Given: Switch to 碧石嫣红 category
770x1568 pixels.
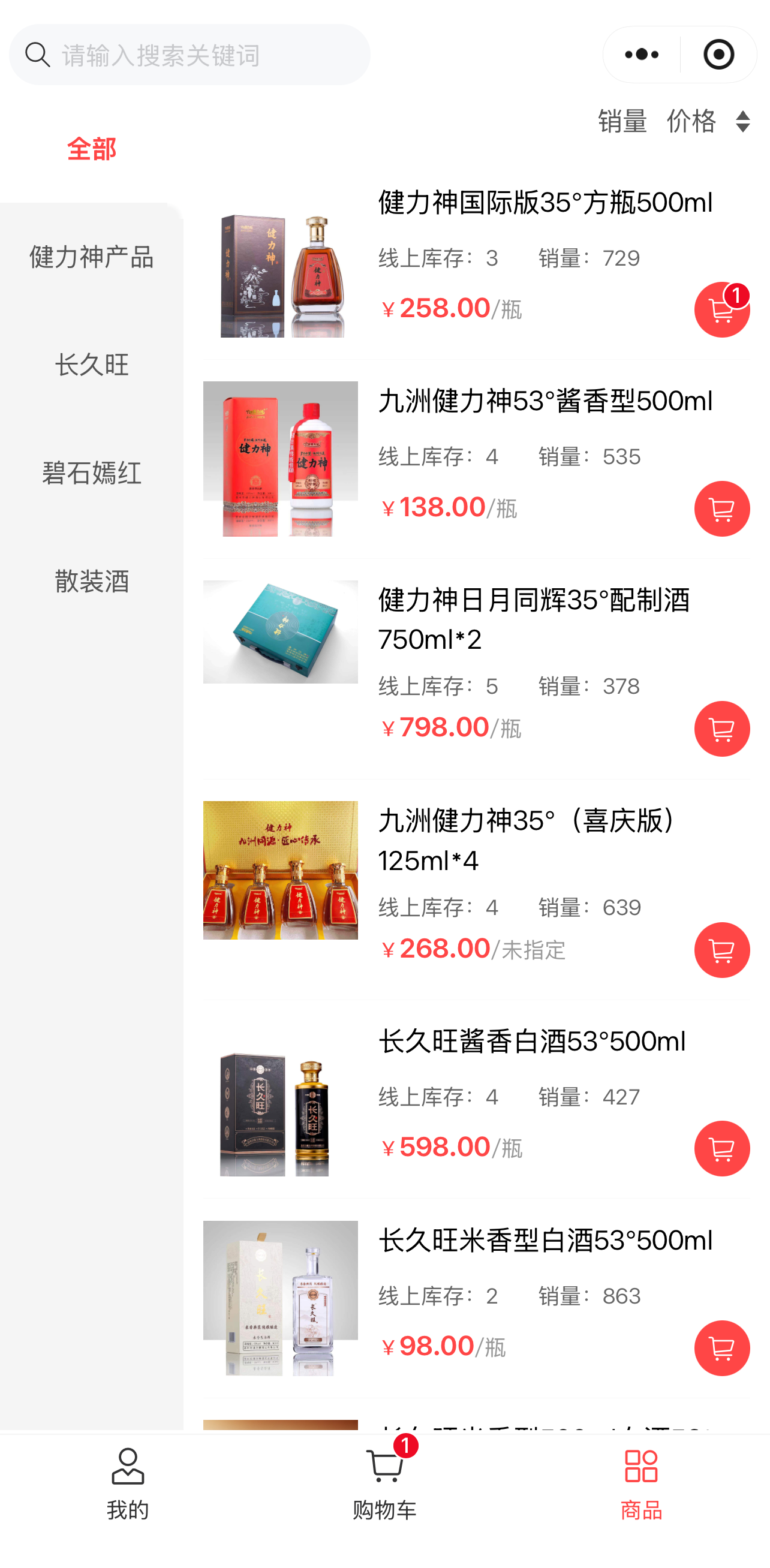Looking at the screenshot, I should point(91,473).
